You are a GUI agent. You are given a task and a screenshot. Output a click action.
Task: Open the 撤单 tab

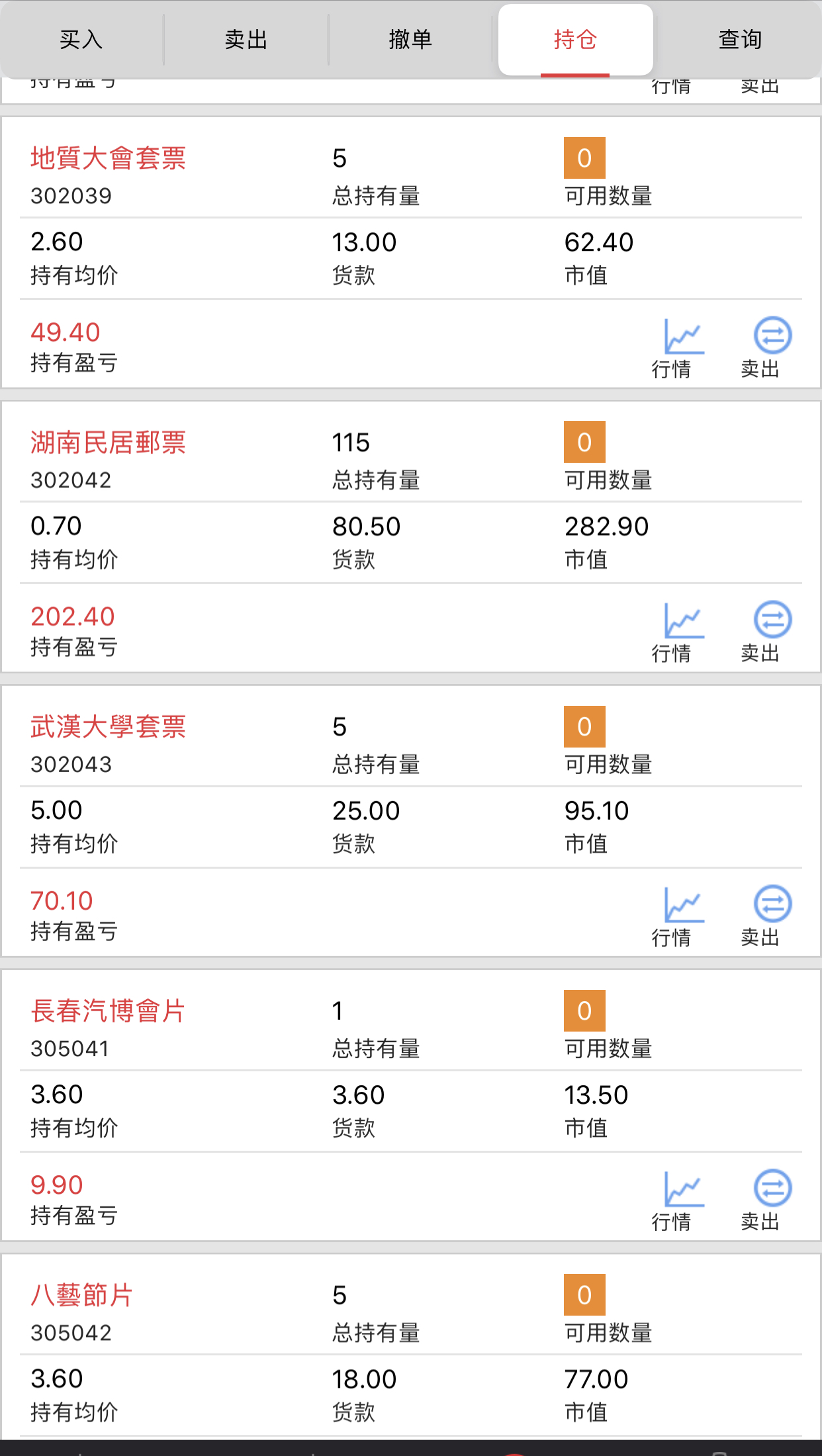click(x=410, y=40)
